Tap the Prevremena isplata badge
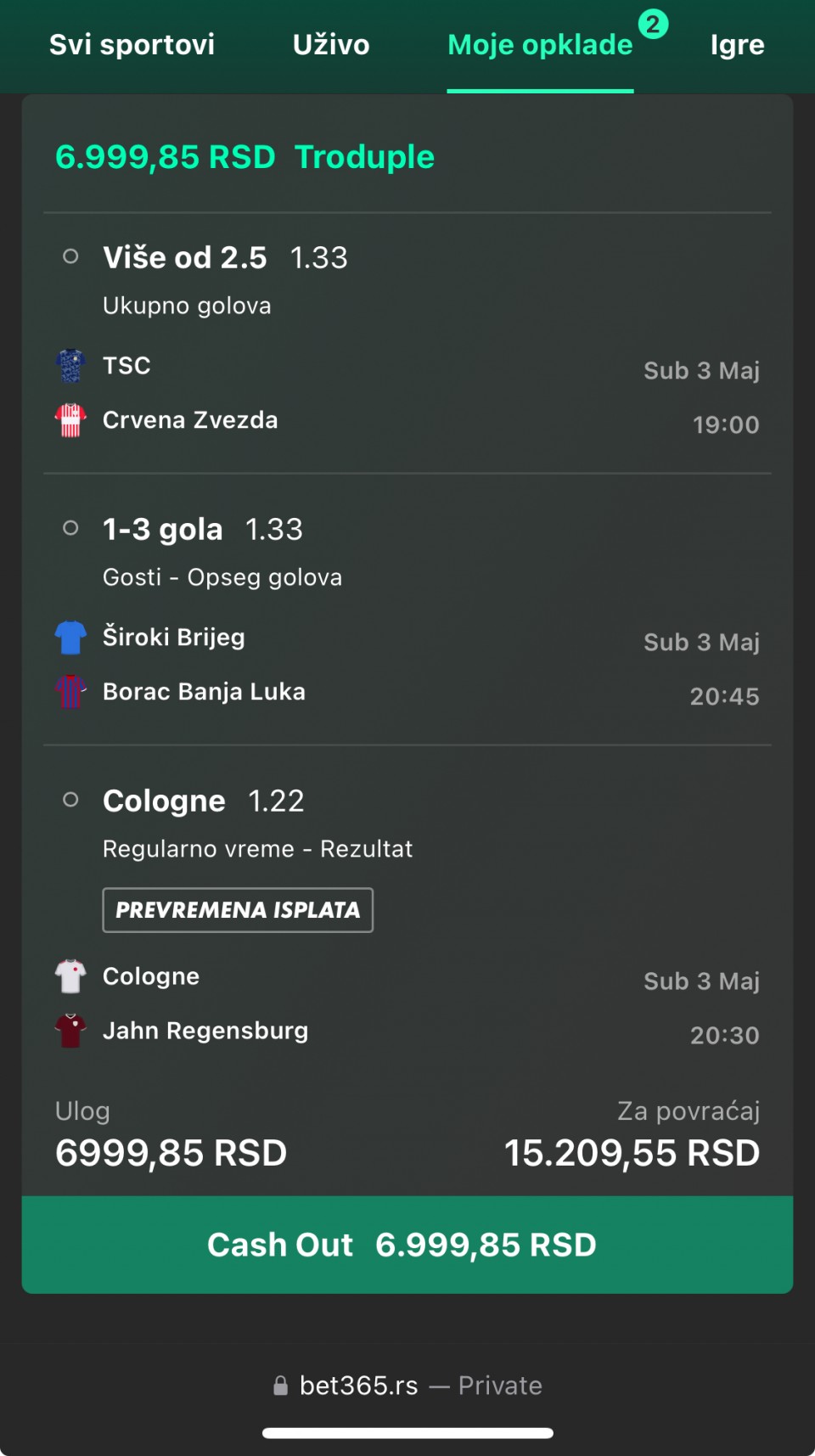The width and height of the screenshot is (815, 1456). tap(238, 910)
